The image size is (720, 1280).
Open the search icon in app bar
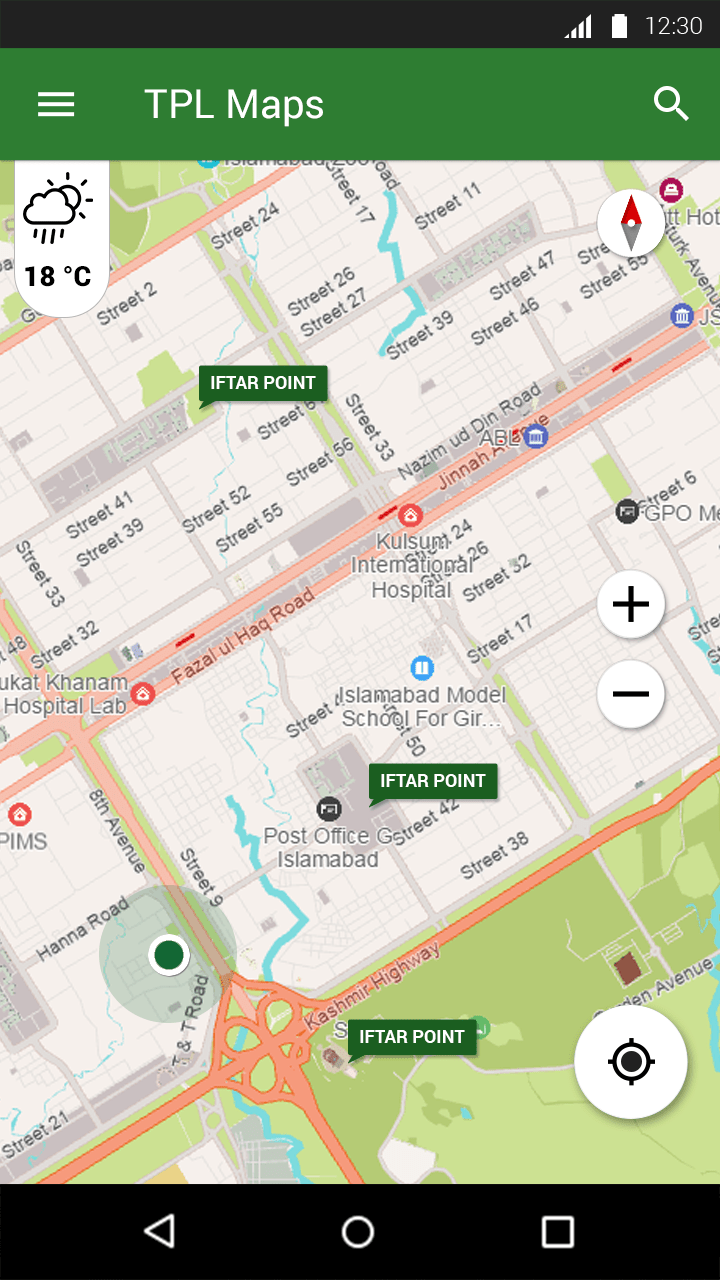[671, 104]
